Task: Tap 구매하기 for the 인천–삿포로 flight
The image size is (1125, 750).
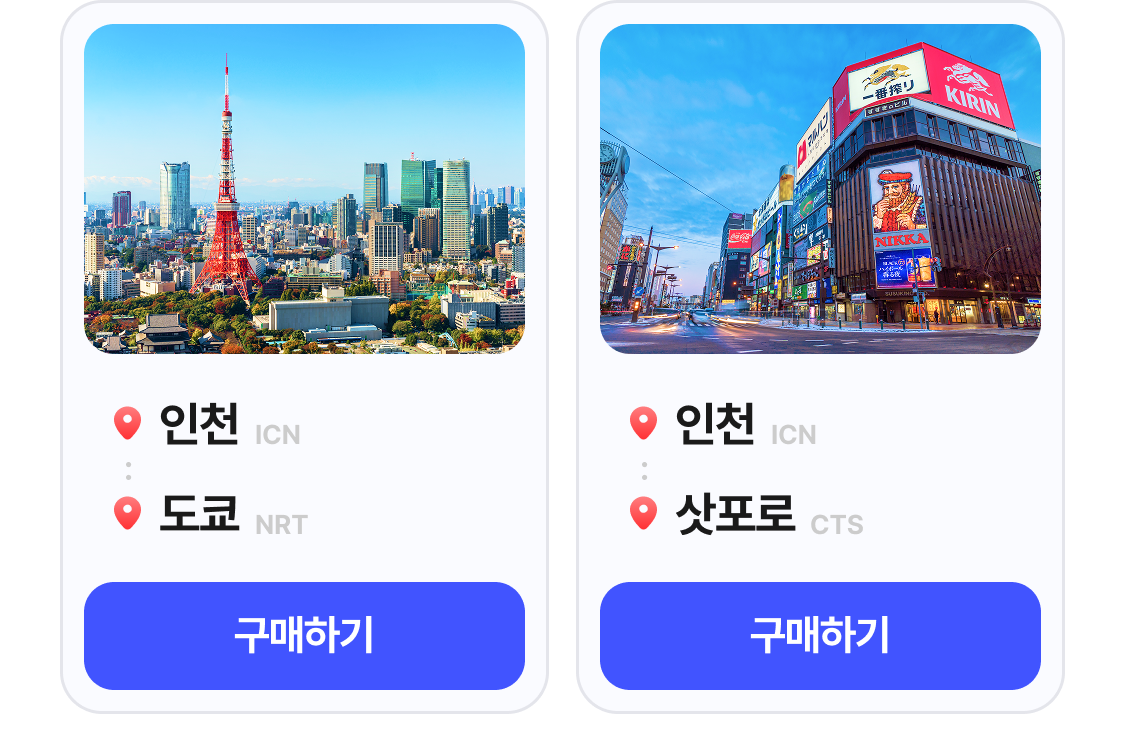Action: click(820, 636)
